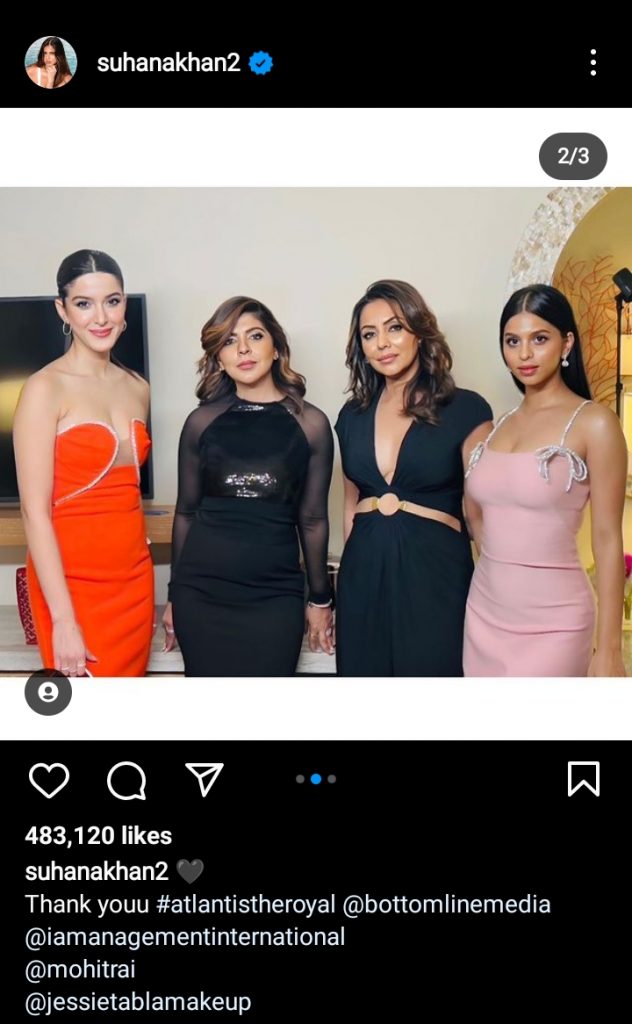
Task: Open @iamanagementinternational mention
Action: [185, 937]
